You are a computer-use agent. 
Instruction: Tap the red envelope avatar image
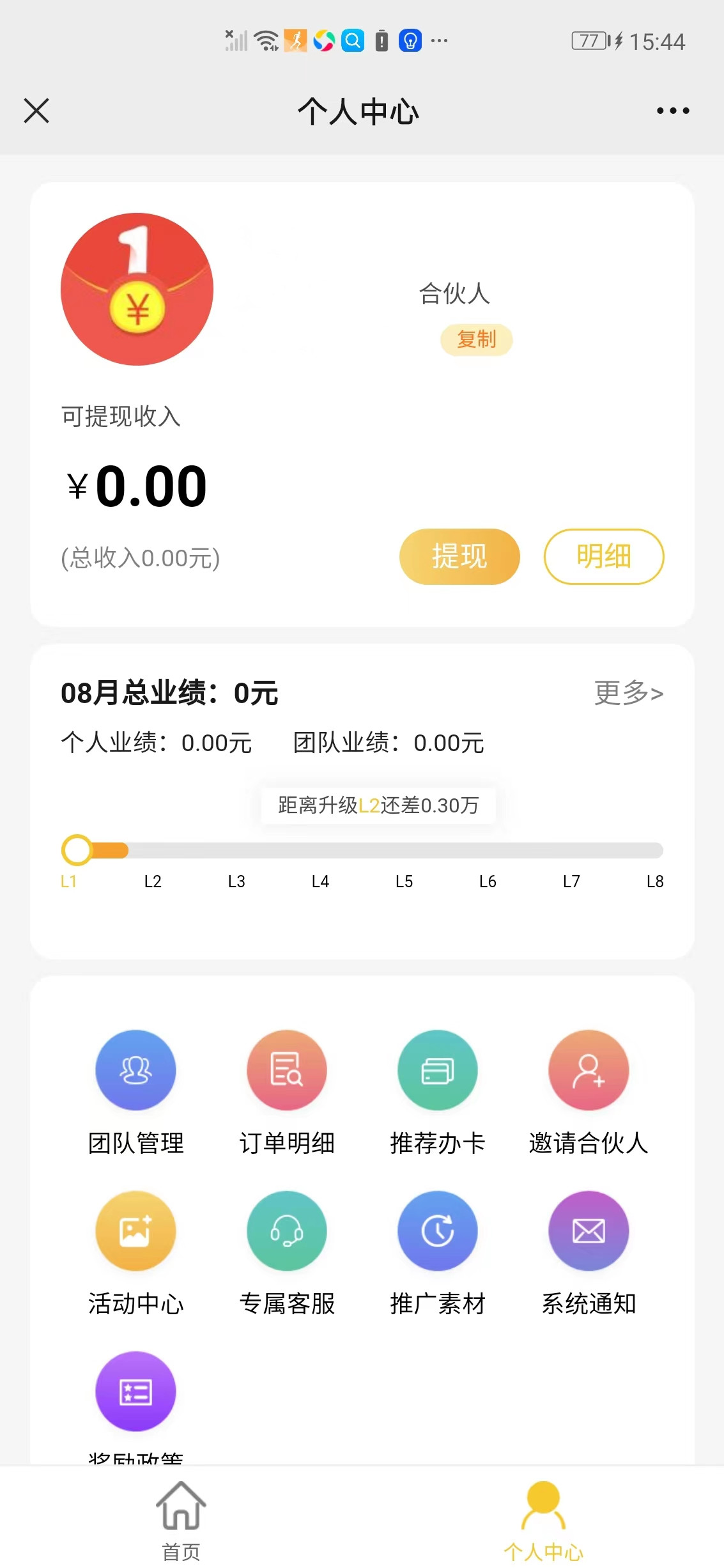tap(137, 289)
